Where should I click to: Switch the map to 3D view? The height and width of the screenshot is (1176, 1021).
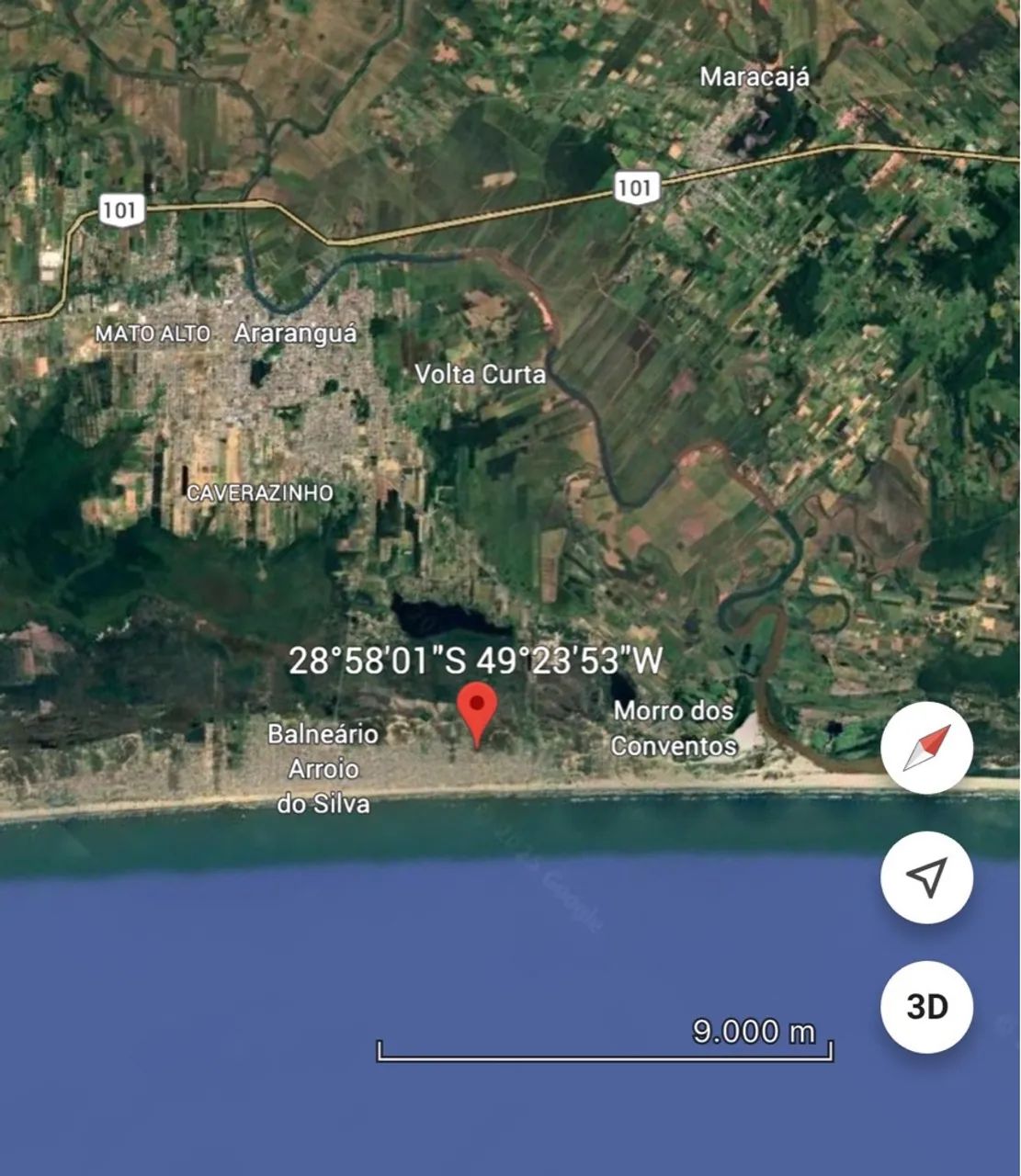pyautogui.click(x=926, y=1007)
